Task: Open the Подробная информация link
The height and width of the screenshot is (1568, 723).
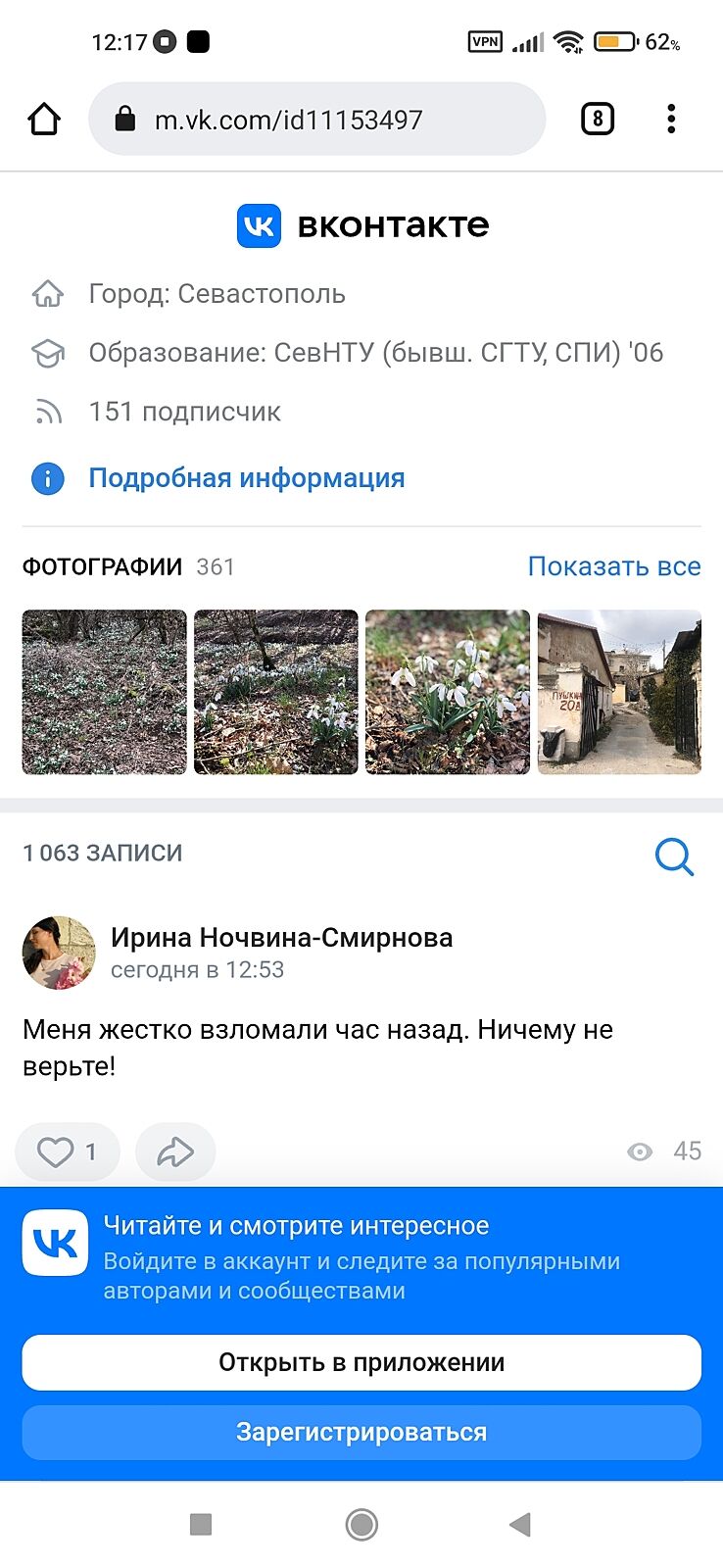Action: click(246, 478)
